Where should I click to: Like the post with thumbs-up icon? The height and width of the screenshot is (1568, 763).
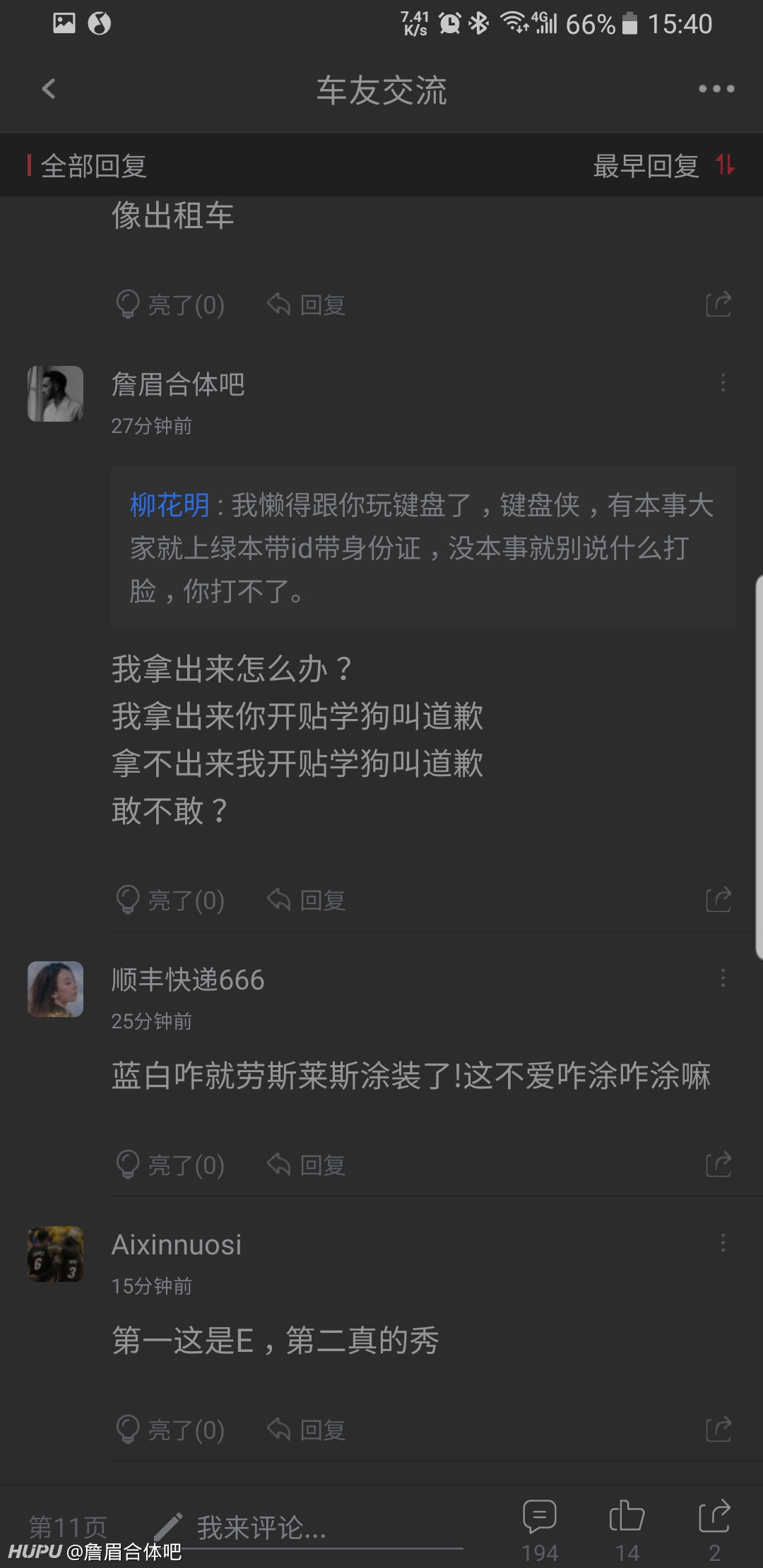click(627, 1530)
